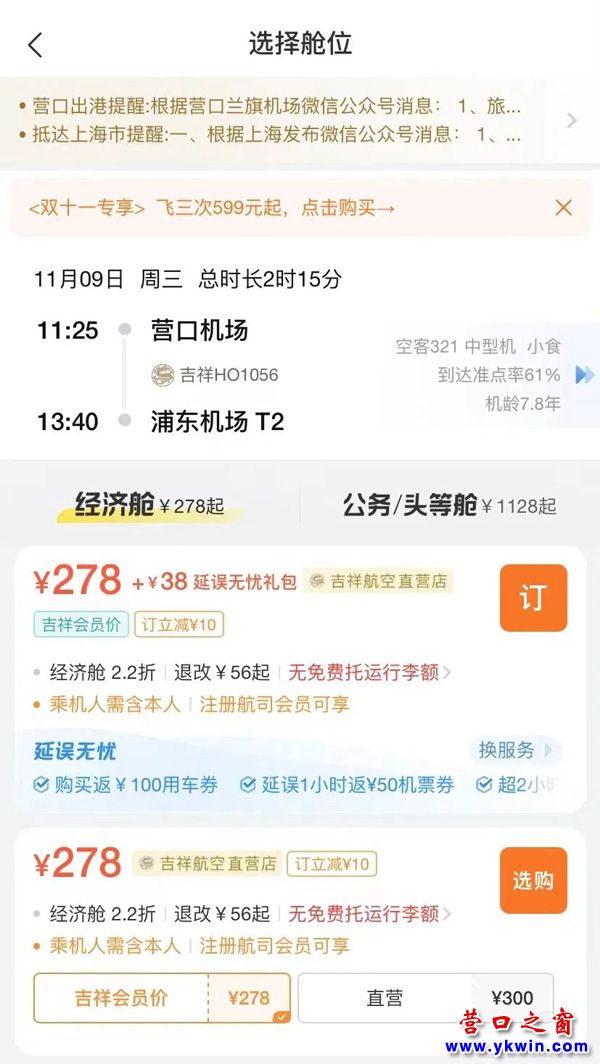Select the 吉祥会员价 ¥278 option
The image size is (600, 1064).
(x=162, y=998)
